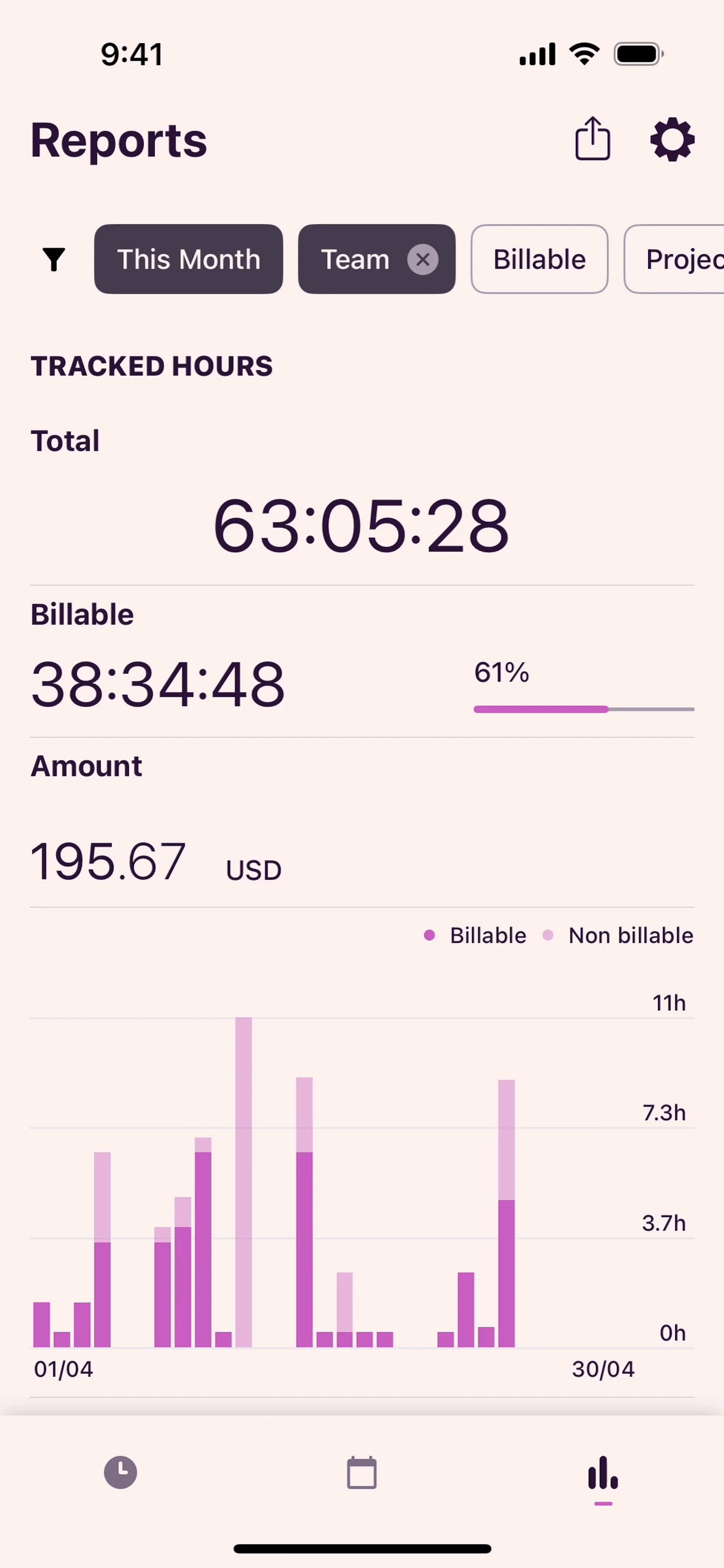Open settings gear icon
Viewport: 724px width, 1568px height.
click(x=672, y=140)
